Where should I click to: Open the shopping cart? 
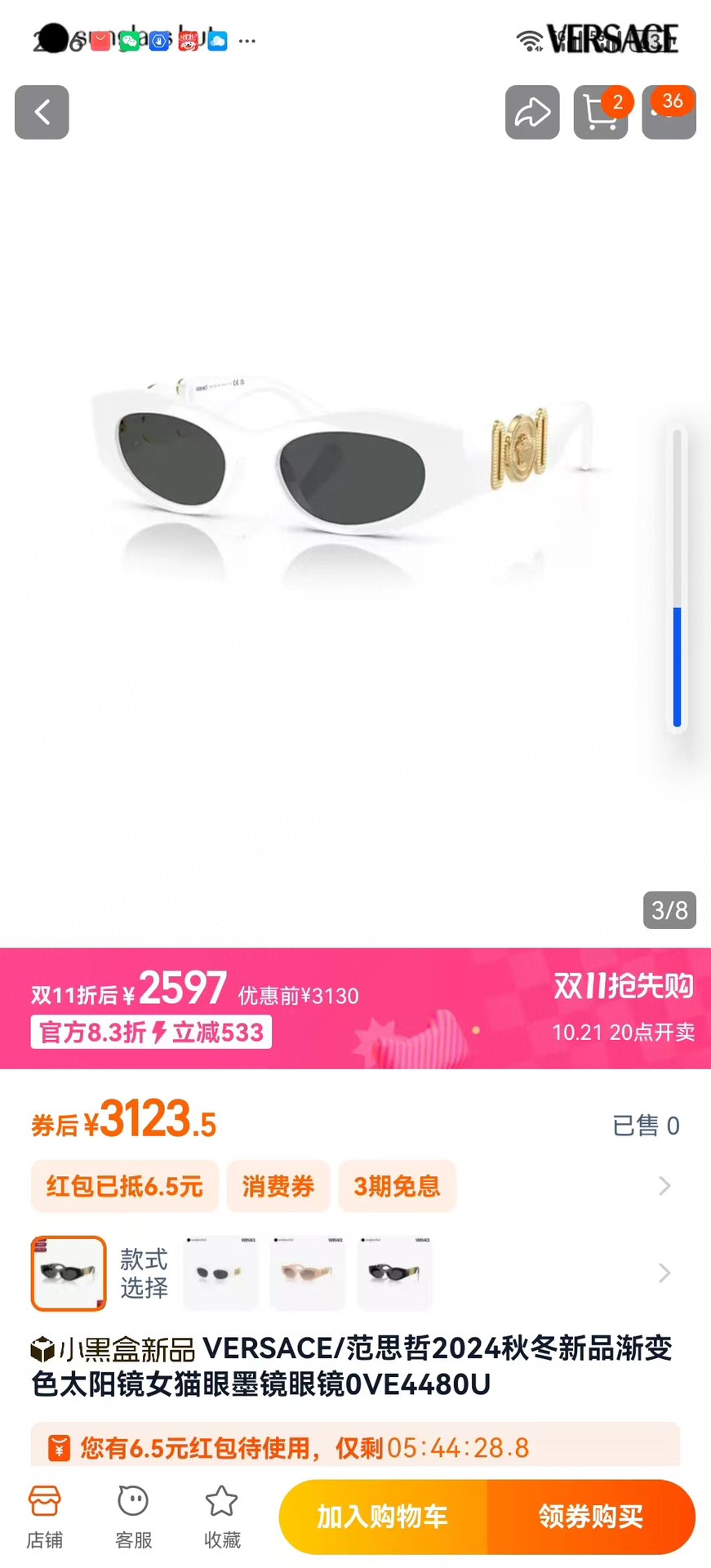point(600,112)
